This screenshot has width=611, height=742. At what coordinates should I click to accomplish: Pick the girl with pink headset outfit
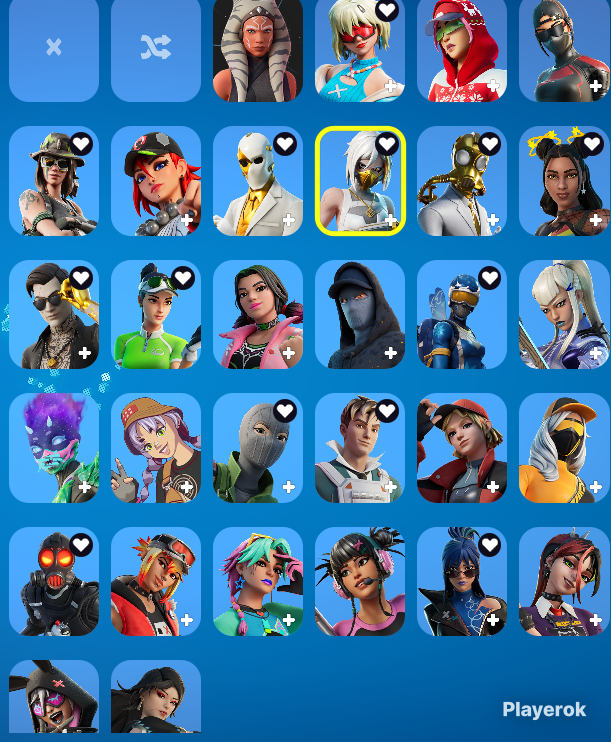click(360, 582)
